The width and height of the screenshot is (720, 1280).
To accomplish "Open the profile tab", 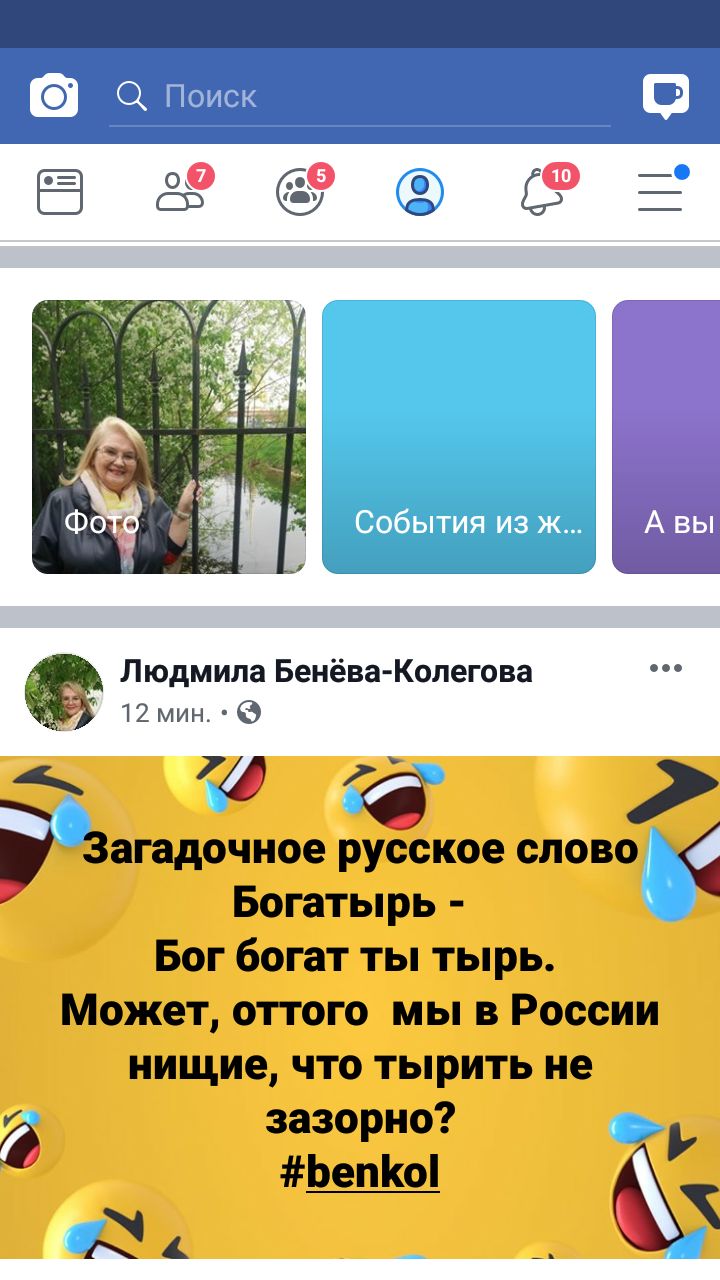I will pos(420,192).
